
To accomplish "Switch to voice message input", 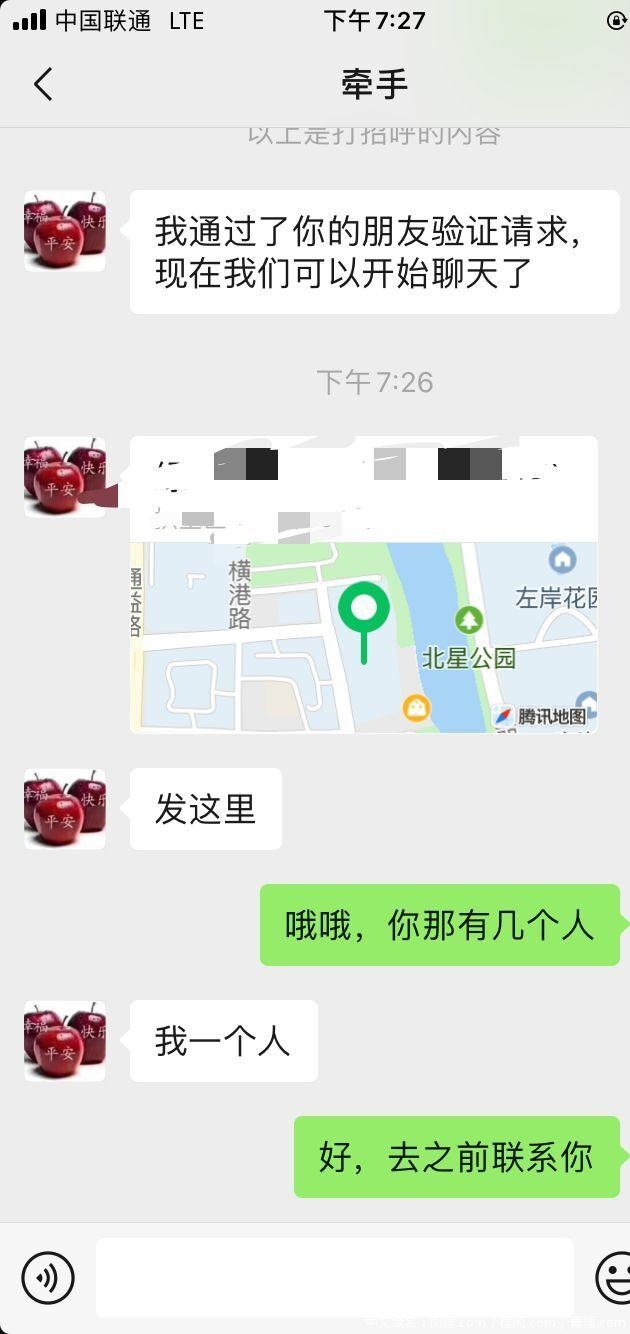I will [x=48, y=1277].
